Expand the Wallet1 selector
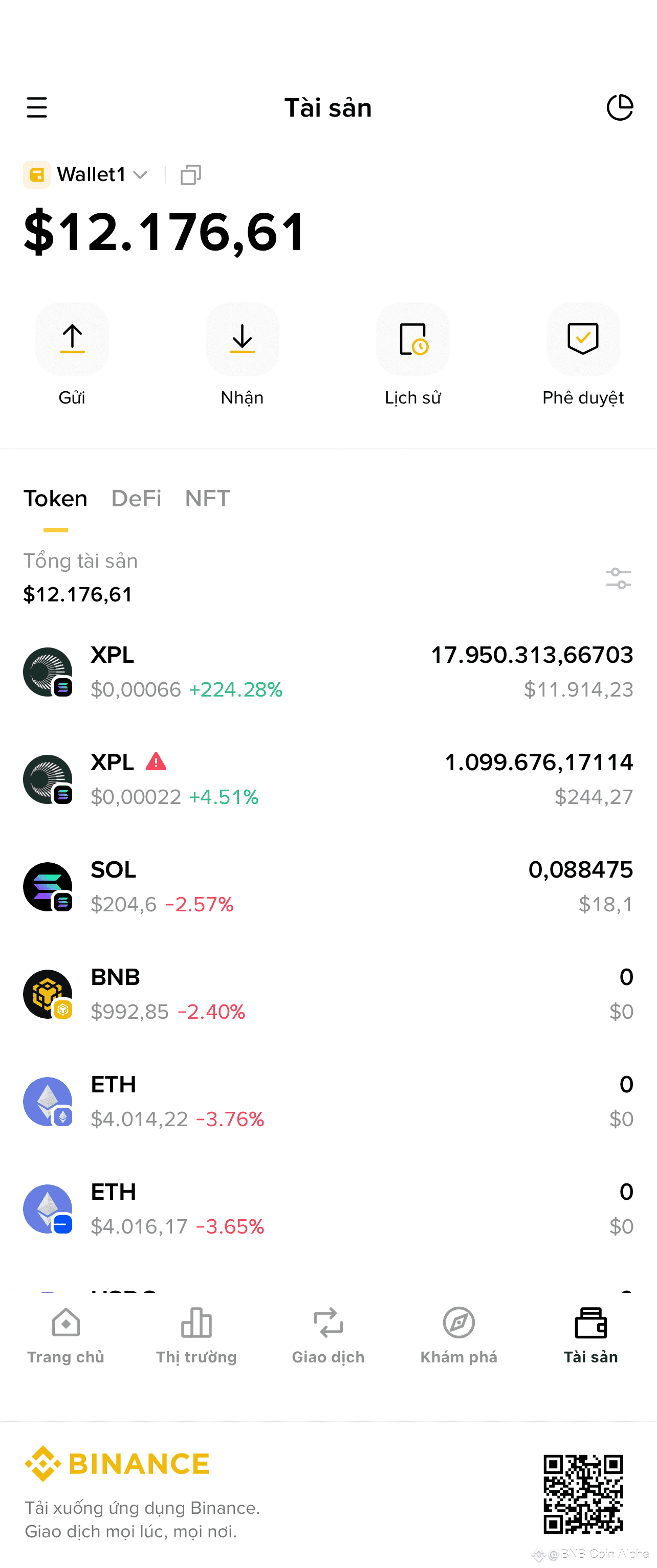The image size is (657, 1568). coord(86,175)
